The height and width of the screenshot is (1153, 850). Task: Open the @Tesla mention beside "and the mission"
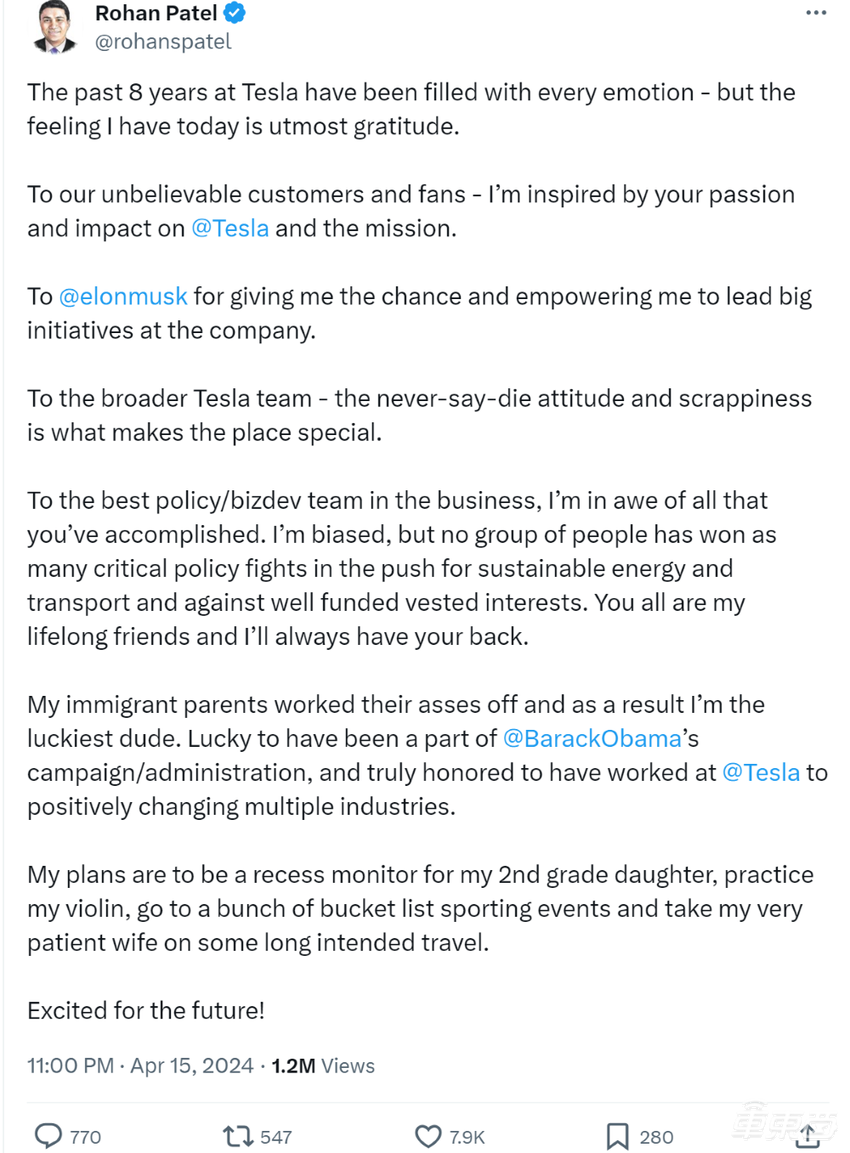click(230, 228)
